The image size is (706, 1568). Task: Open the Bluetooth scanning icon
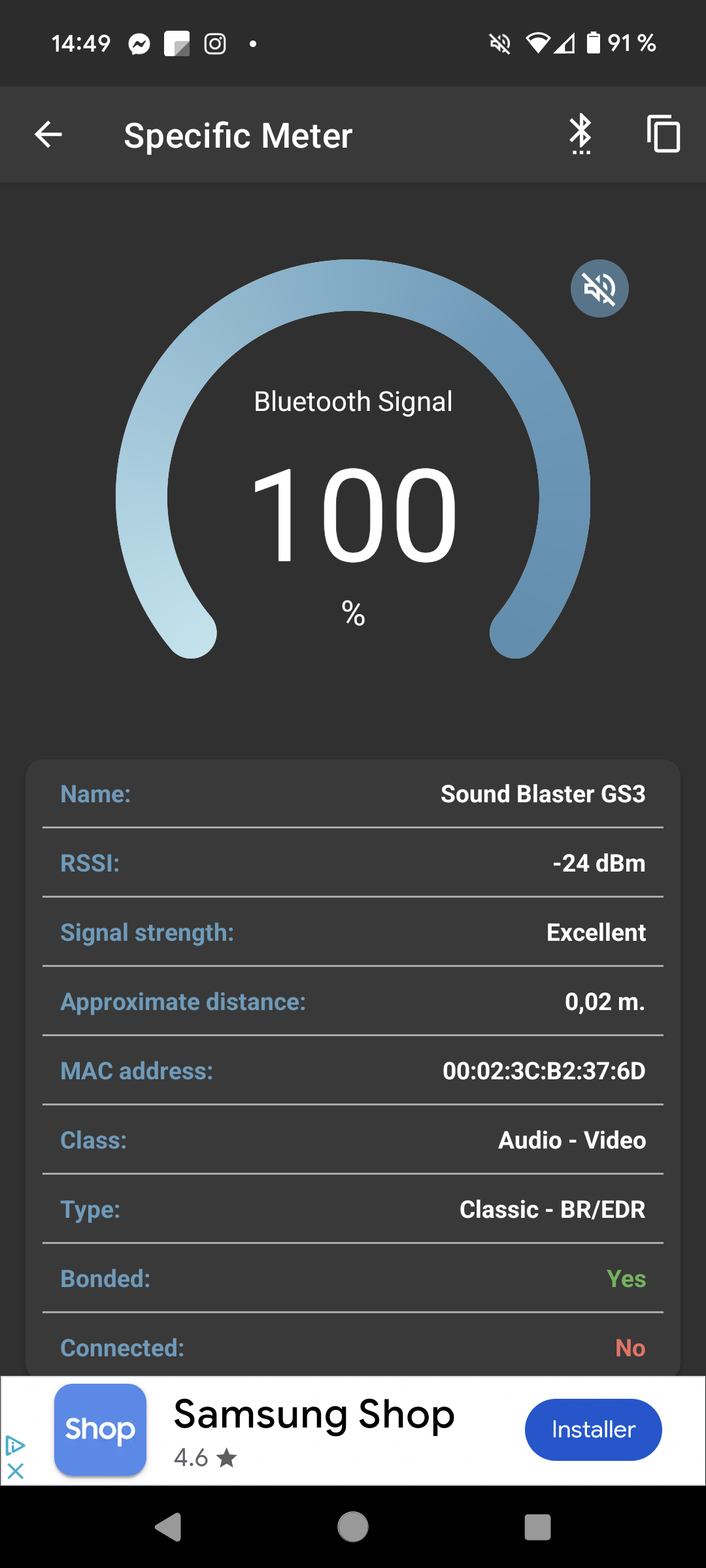click(x=580, y=135)
